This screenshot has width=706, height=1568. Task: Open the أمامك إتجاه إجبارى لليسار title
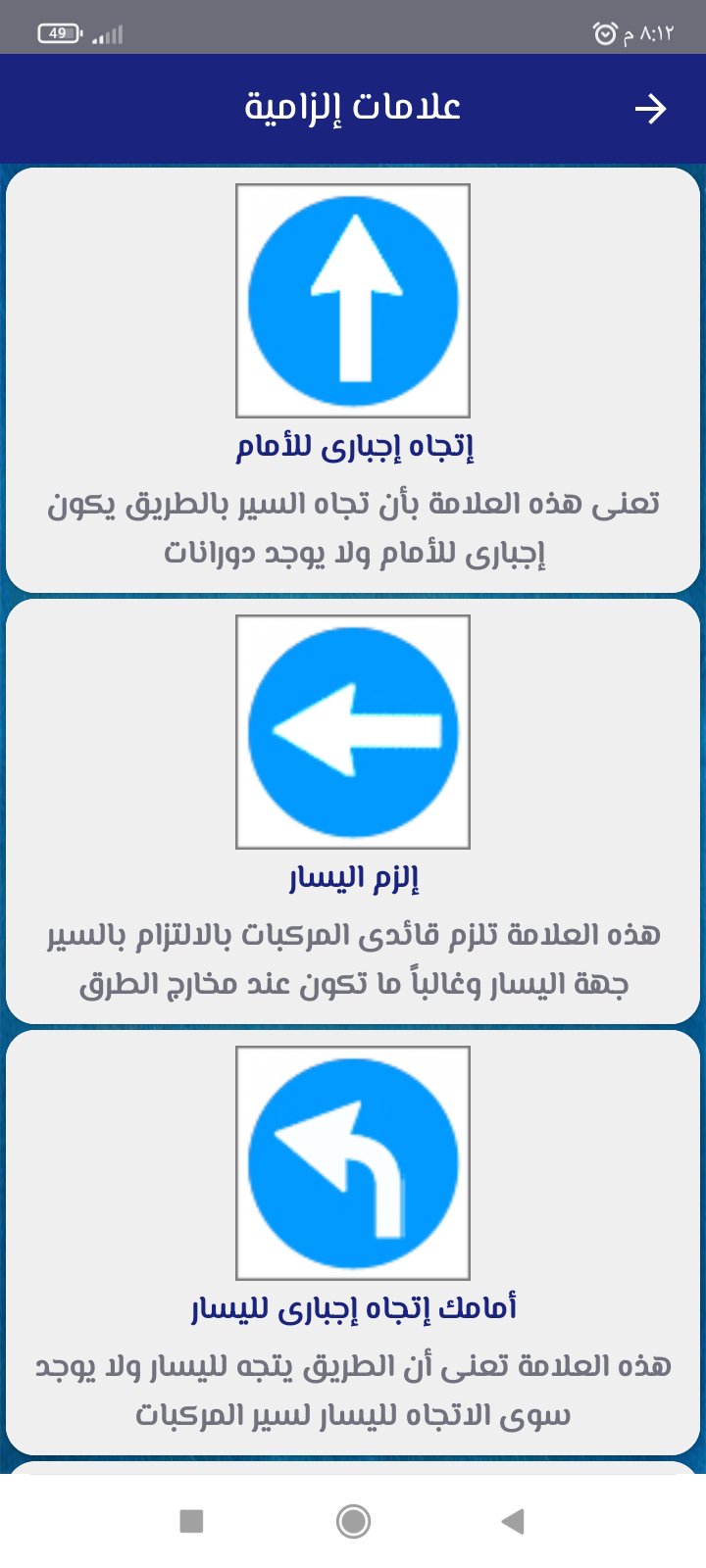tap(352, 1303)
